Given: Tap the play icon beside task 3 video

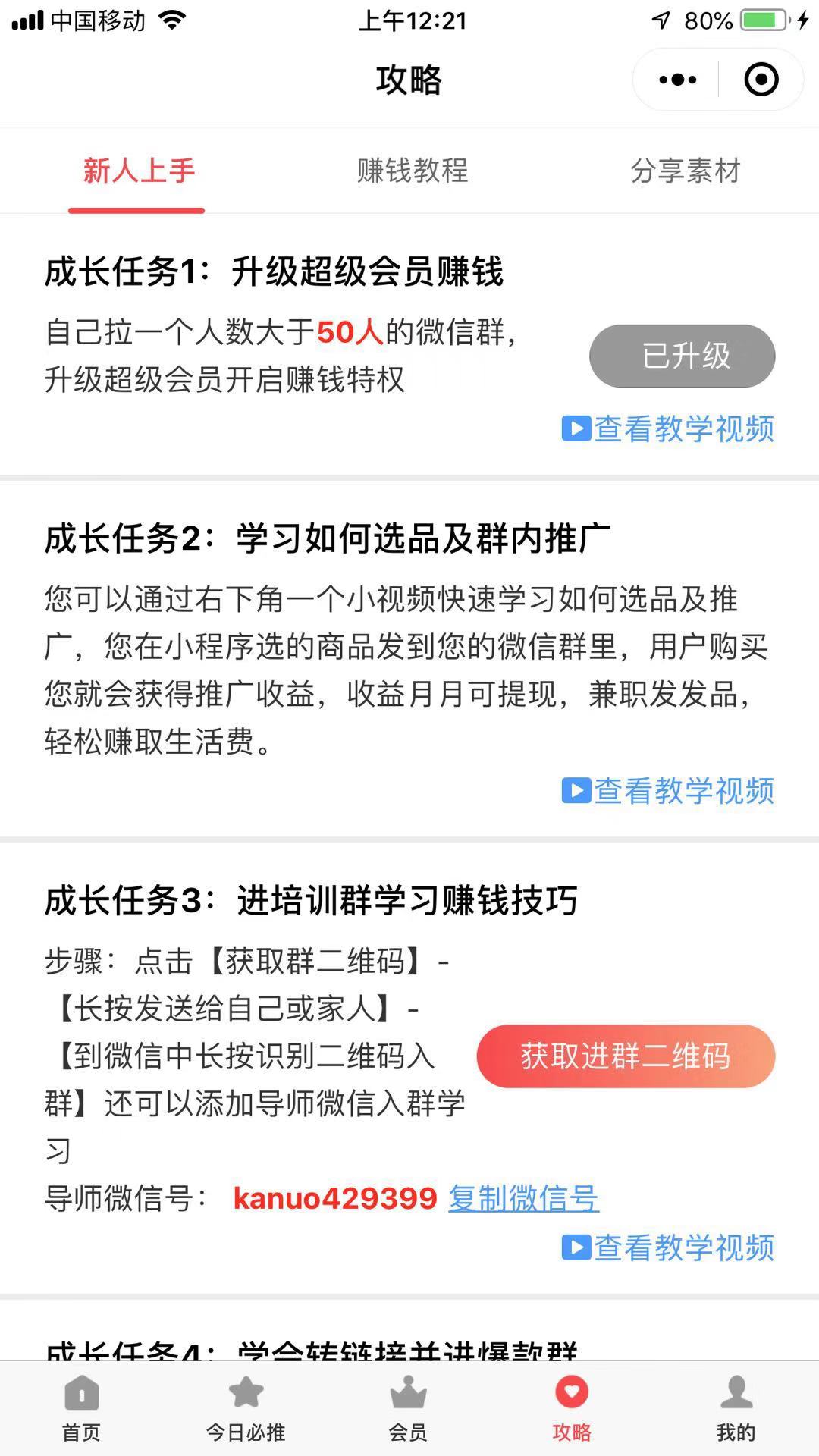Looking at the screenshot, I should [x=576, y=1246].
